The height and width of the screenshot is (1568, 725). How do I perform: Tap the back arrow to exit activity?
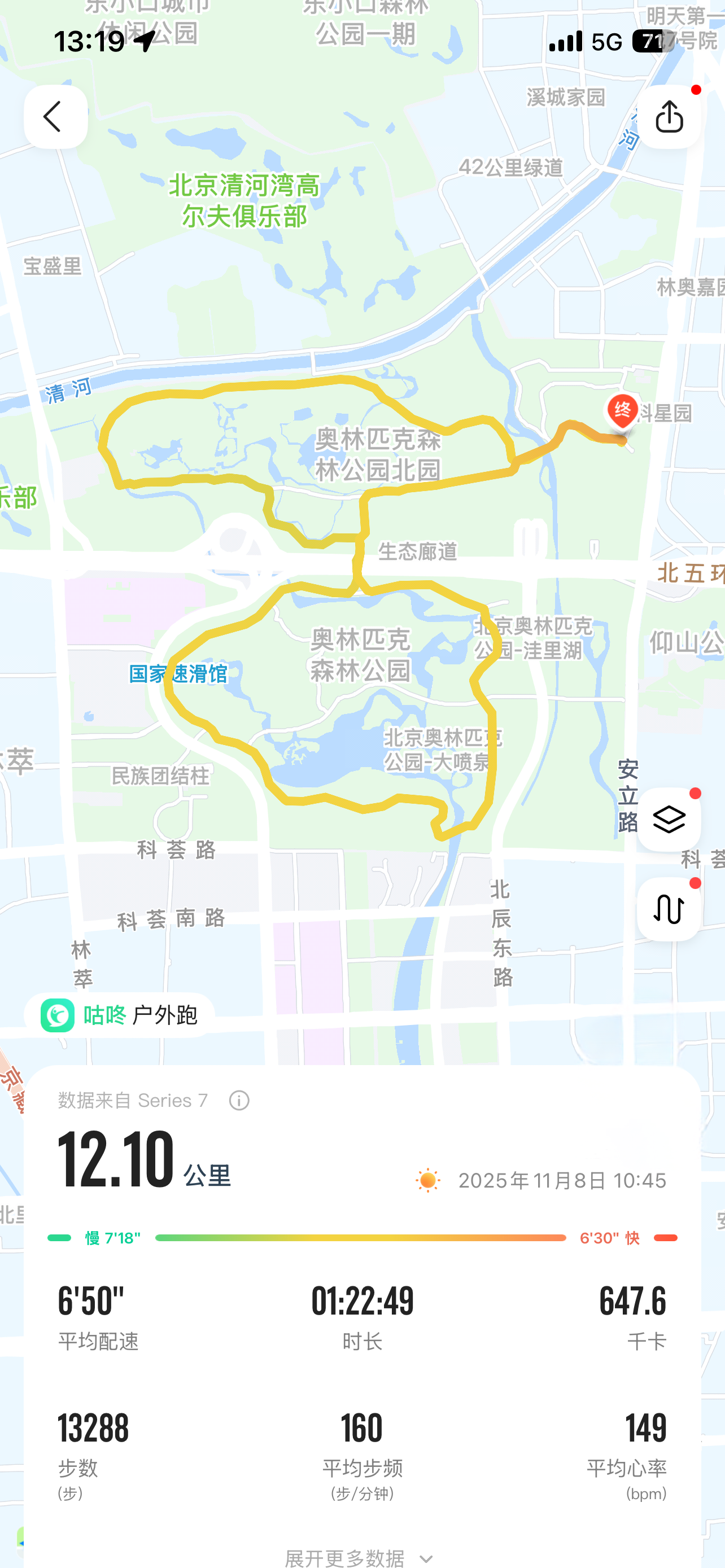[55, 117]
